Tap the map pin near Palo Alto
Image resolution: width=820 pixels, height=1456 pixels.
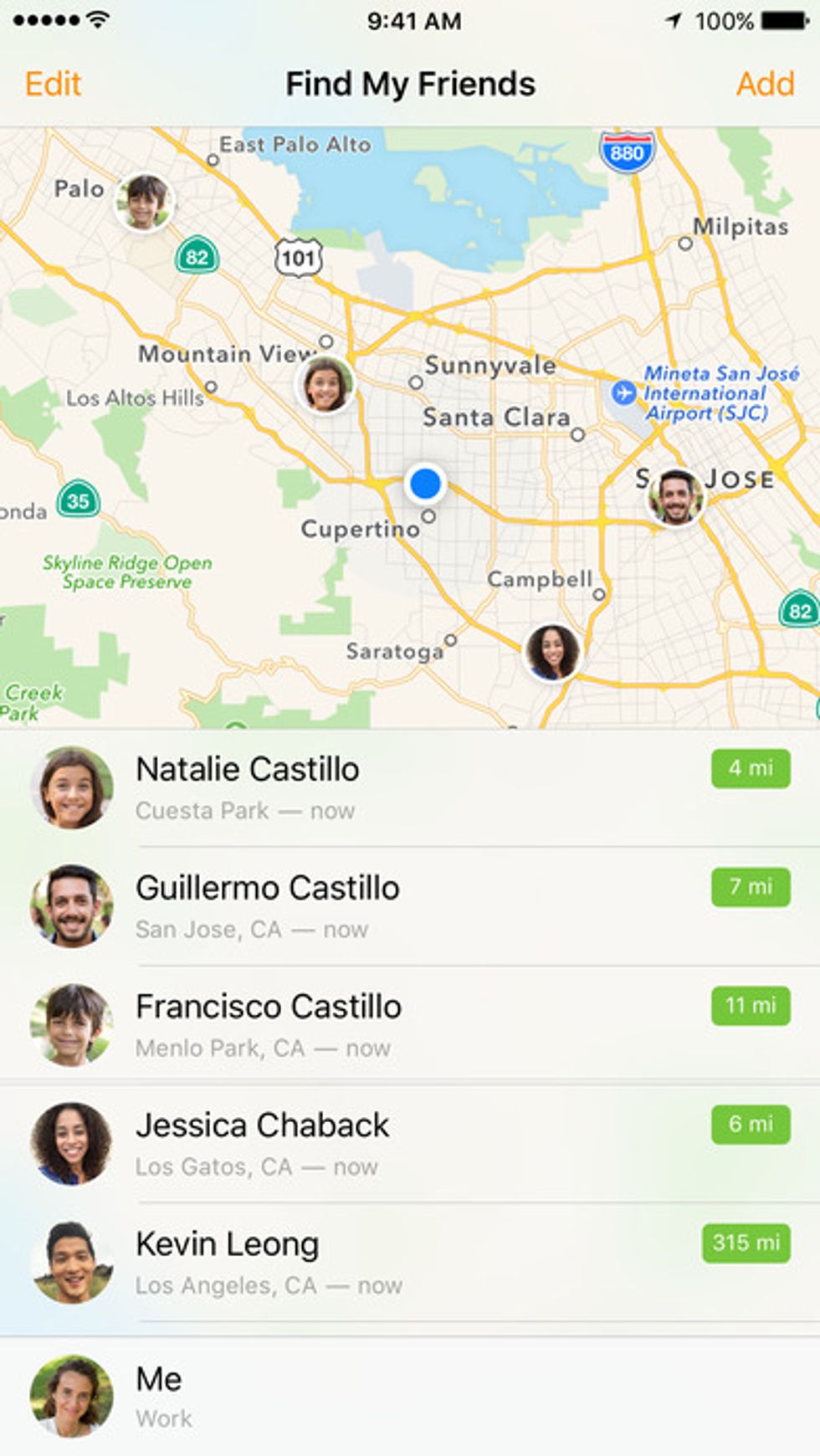tap(145, 203)
